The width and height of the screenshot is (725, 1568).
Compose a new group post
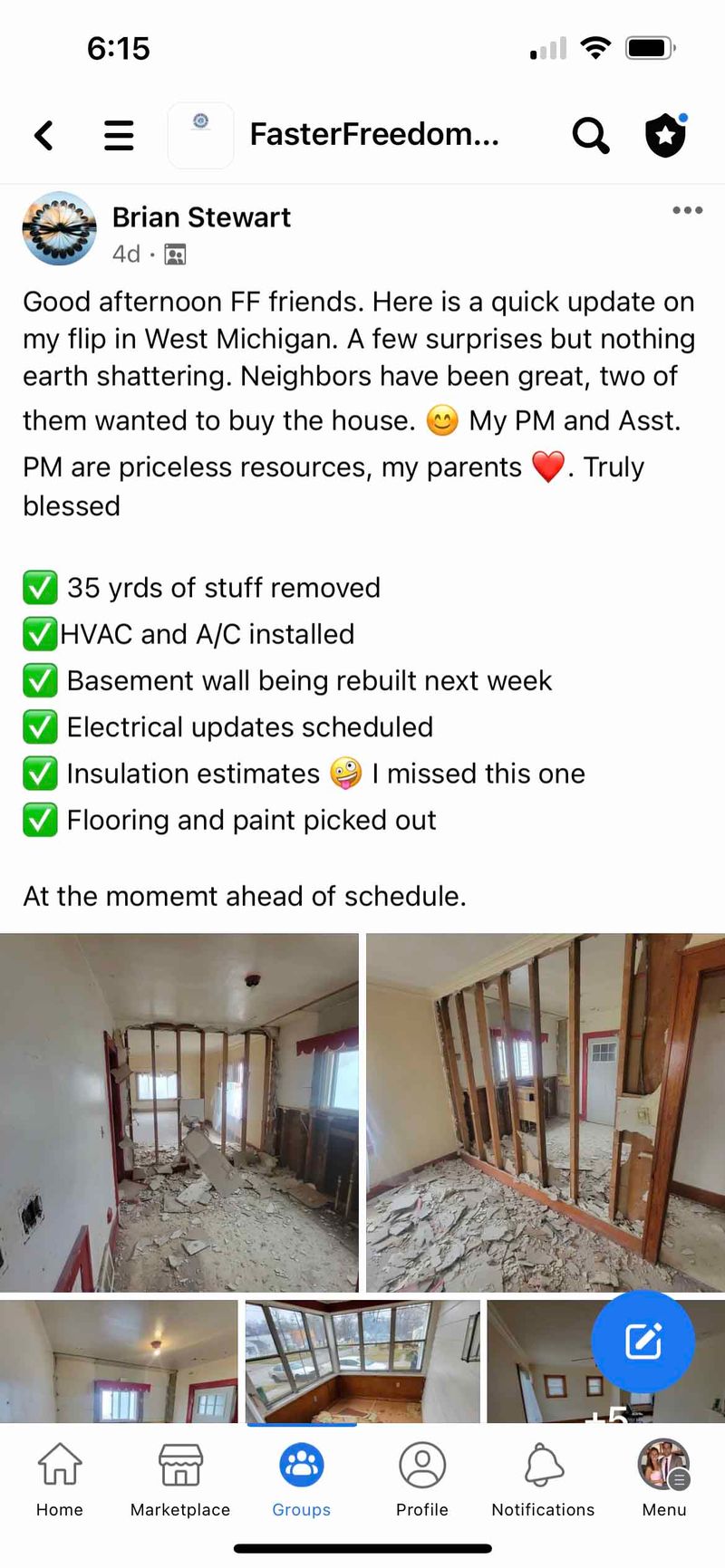pos(643,1342)
